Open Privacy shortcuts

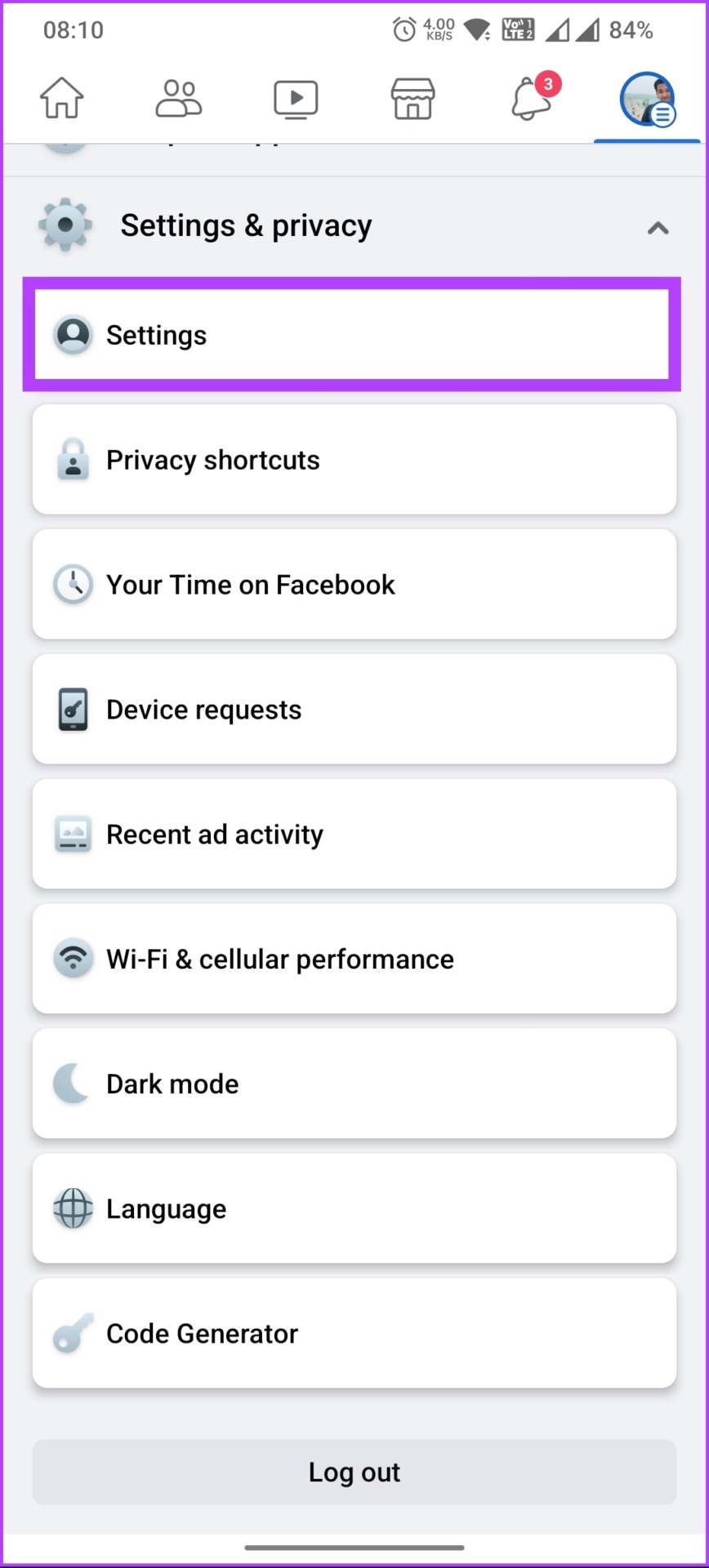(354, 460)
